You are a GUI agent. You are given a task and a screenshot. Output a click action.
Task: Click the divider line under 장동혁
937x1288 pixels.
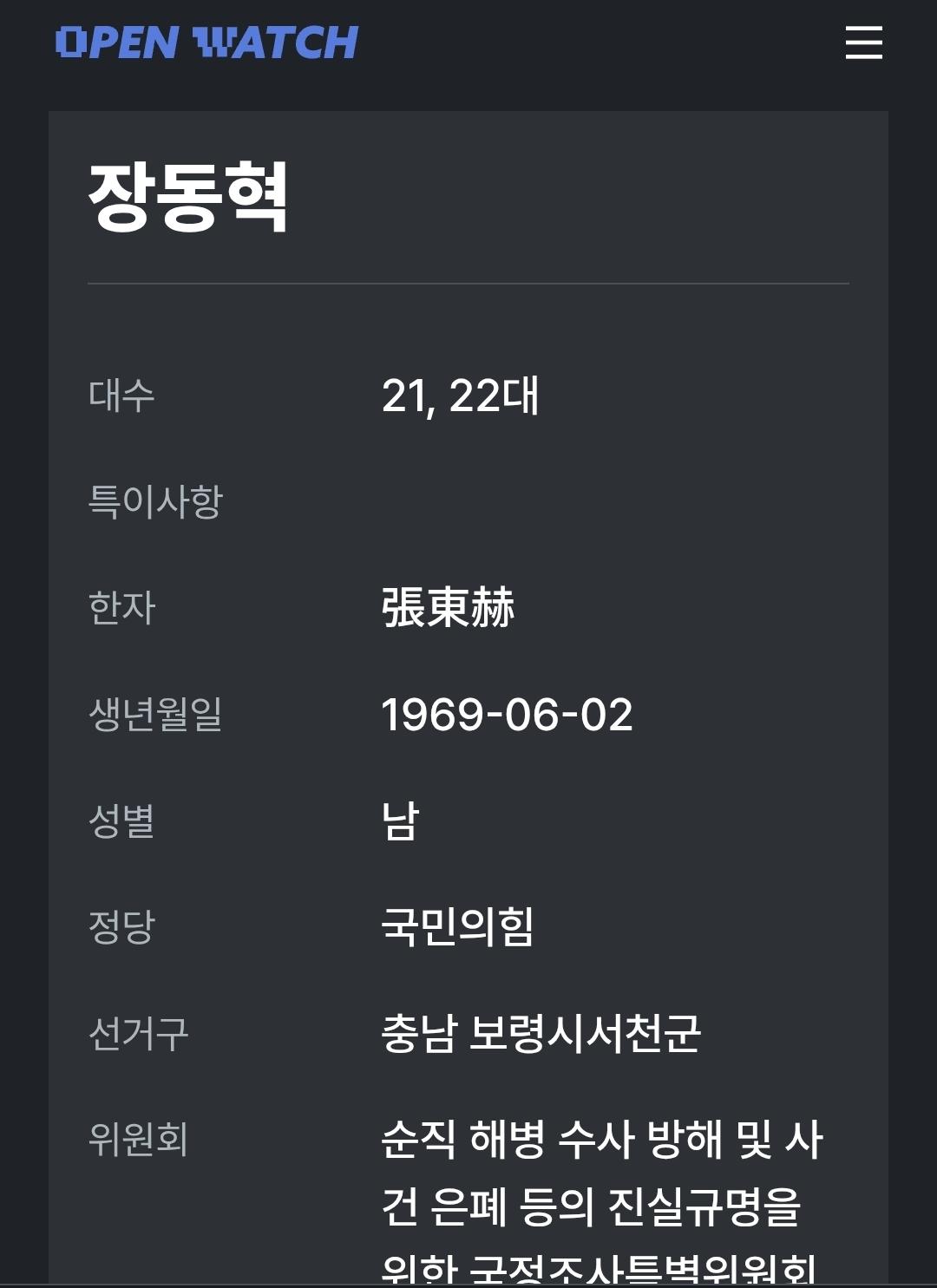(468, 281)
